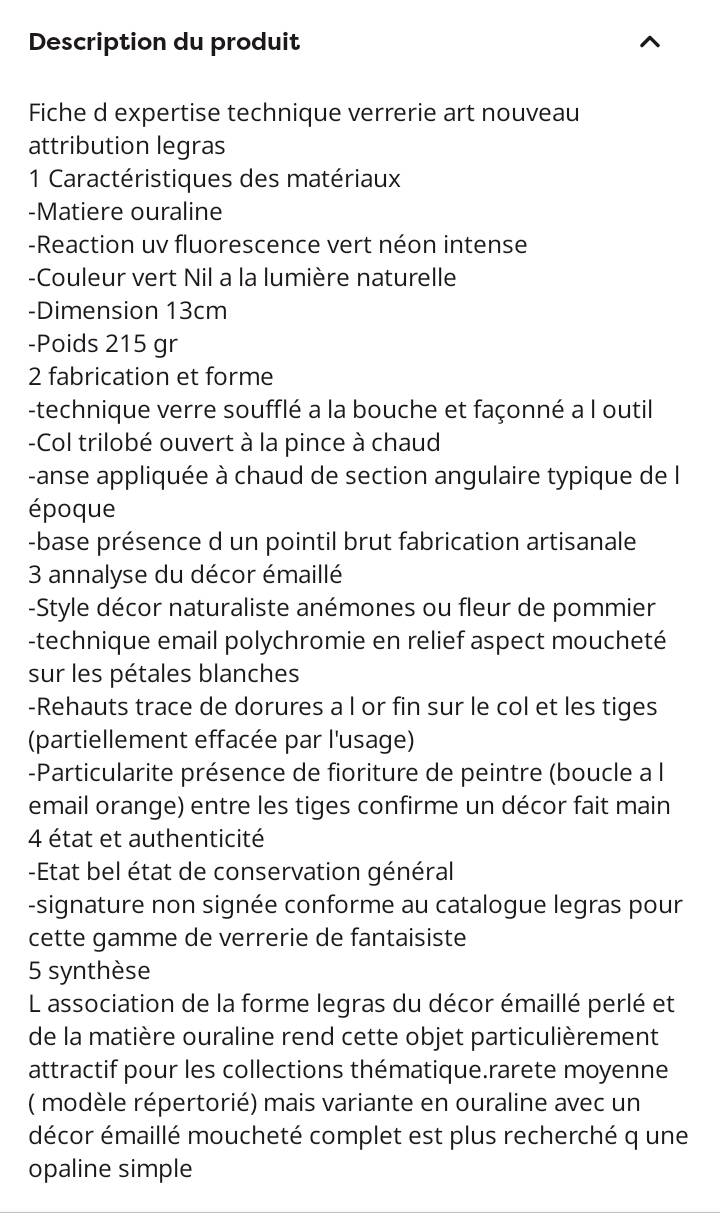Collapse the Description du produit section
This screenshot has width=720, height=1218.
pyautogui.click(x=650, y=42)
